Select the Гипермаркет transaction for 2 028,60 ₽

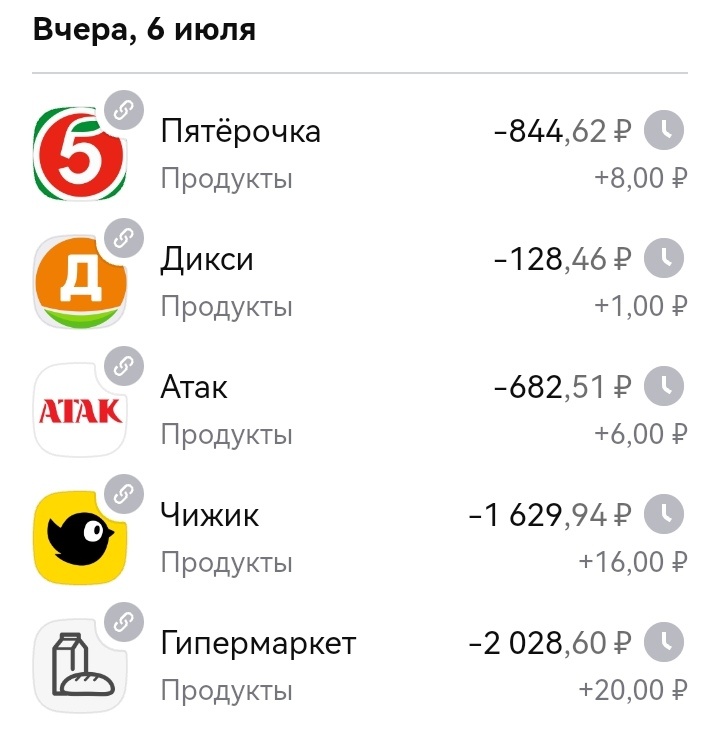[x=360, y=665]
